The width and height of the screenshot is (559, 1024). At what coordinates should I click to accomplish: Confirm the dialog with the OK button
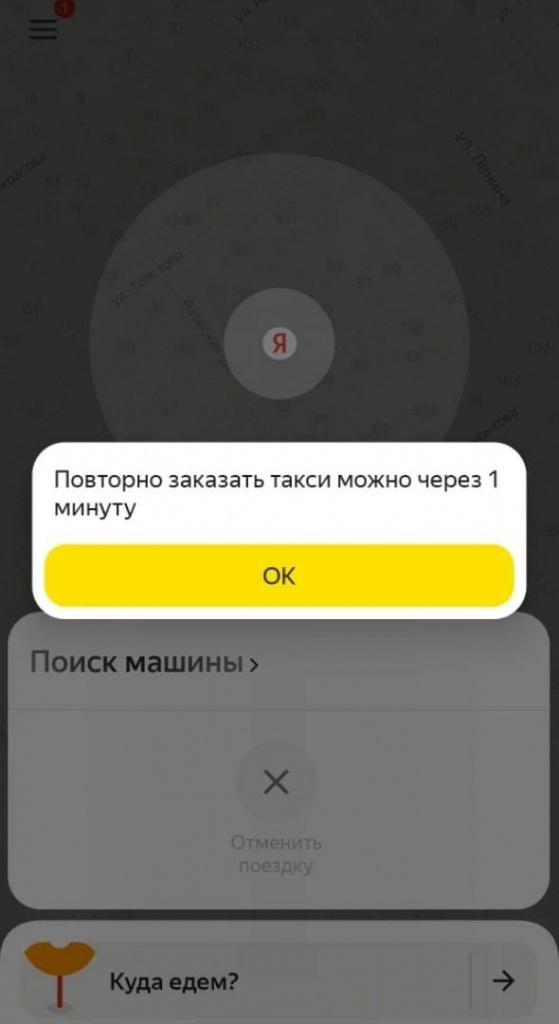[279, 575]
